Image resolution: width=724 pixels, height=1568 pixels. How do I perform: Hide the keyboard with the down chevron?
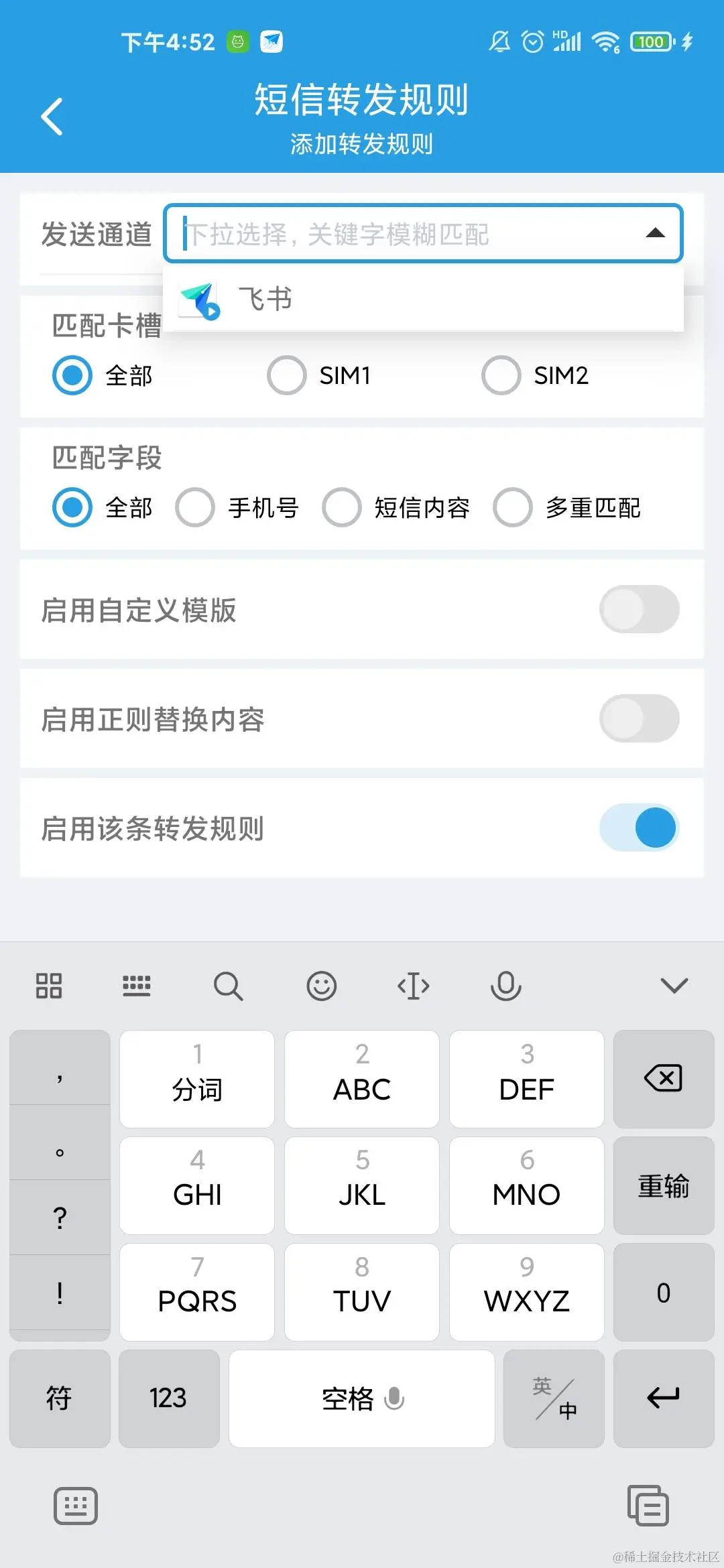click(x=674, y=985)
